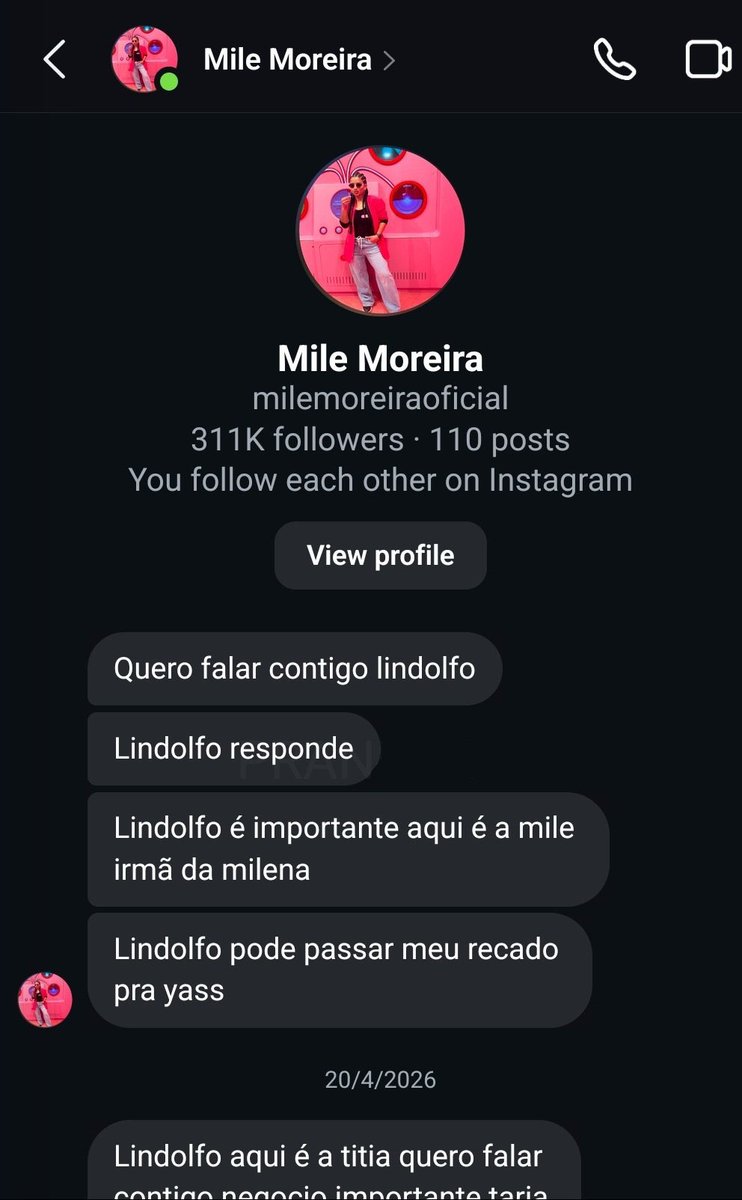Tap the small avatar in the top bar

pos(145,60)
